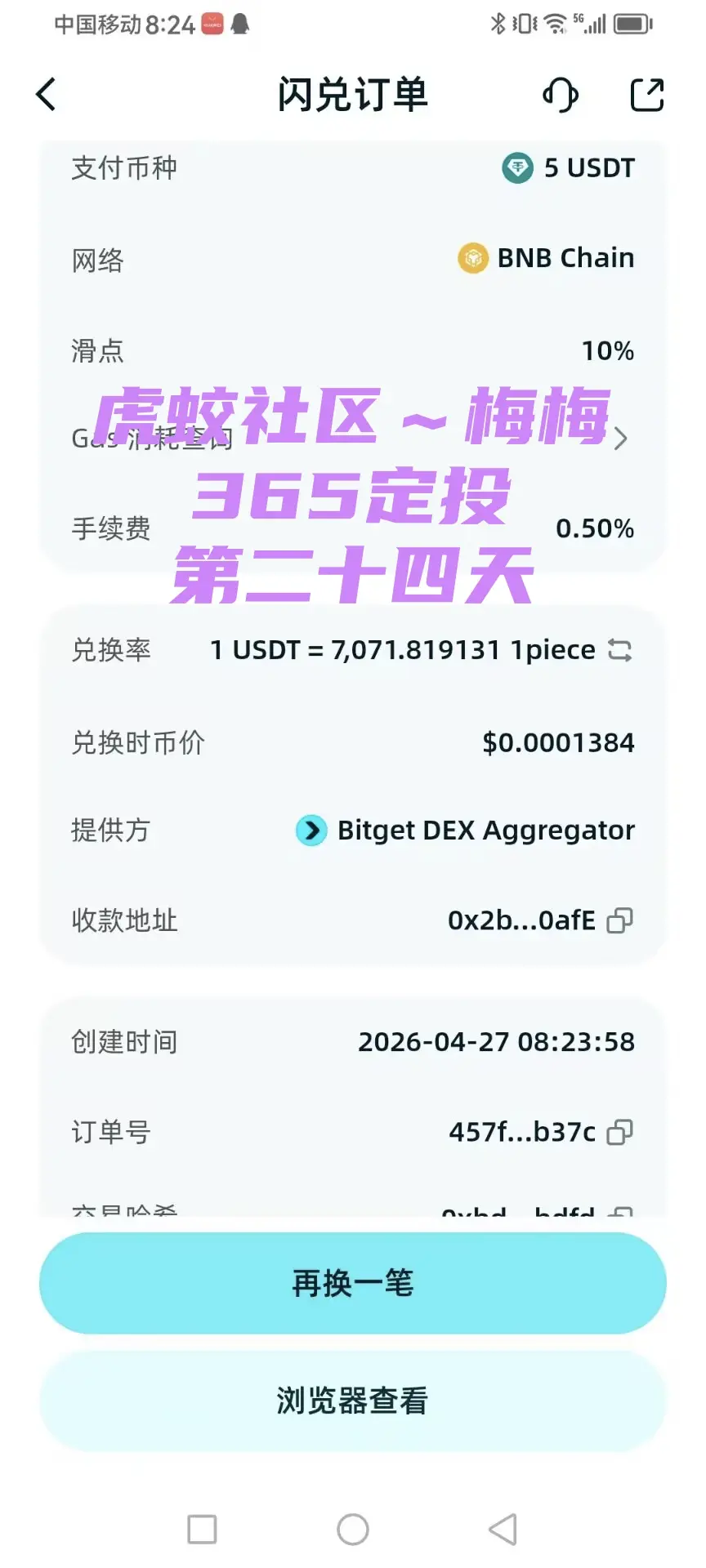Copy the 收款地址 0x2b...0afE

coord(620,921)
